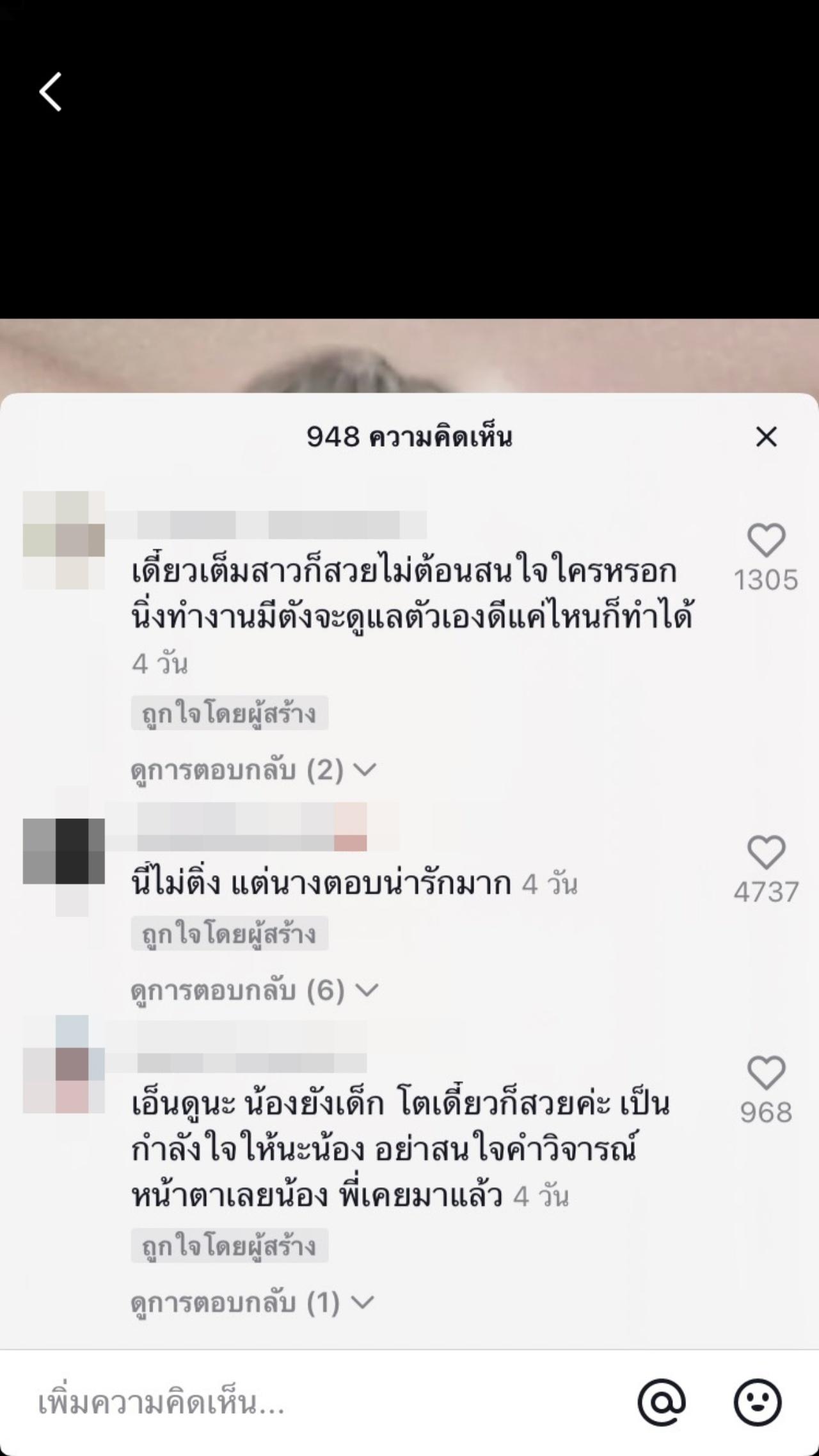
Task: Open the @ mention picker
Action: pyautogui.click(x=662, y=1403)
